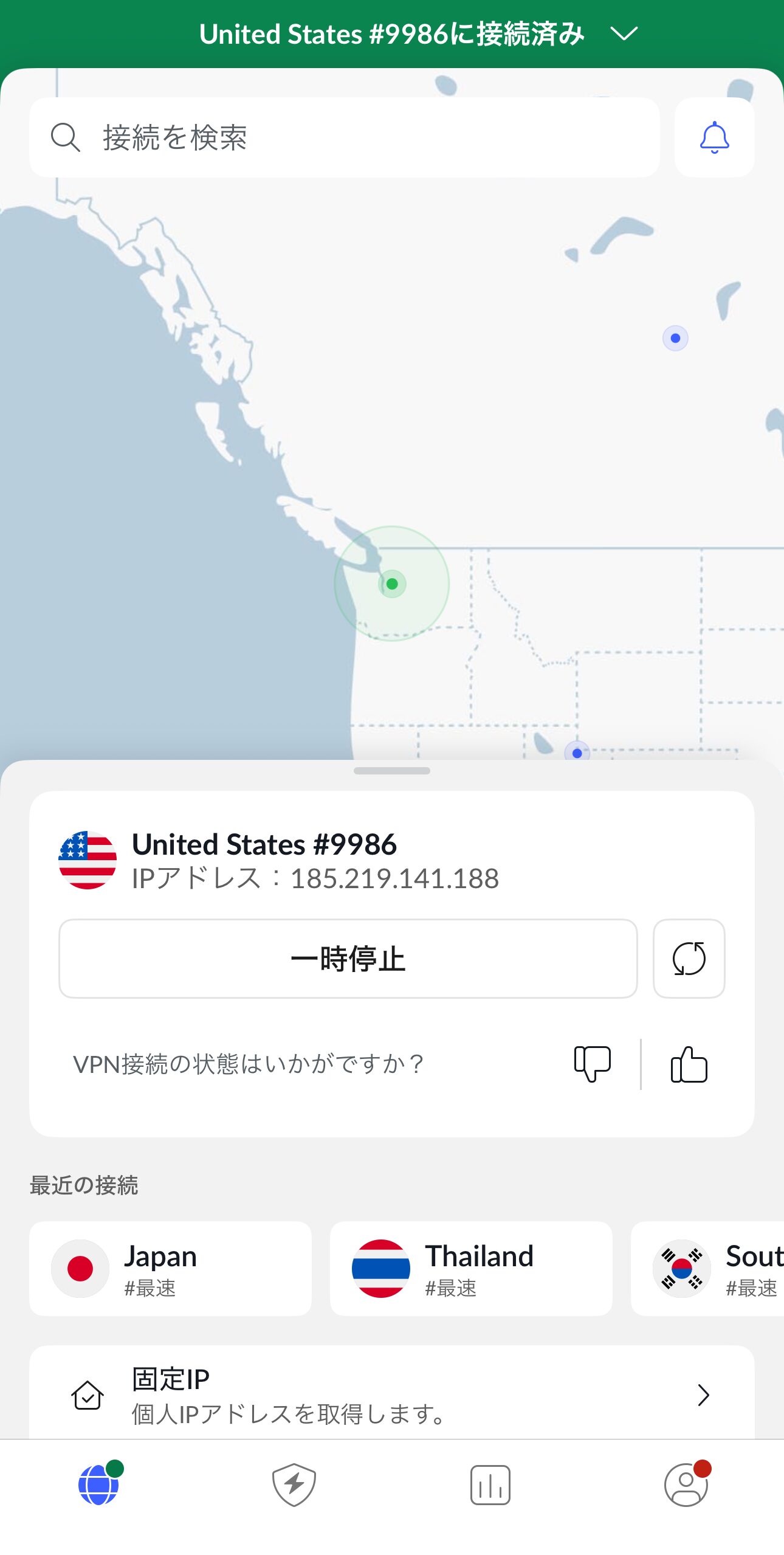Expand the connection status header dropdown

pos(624,34)
